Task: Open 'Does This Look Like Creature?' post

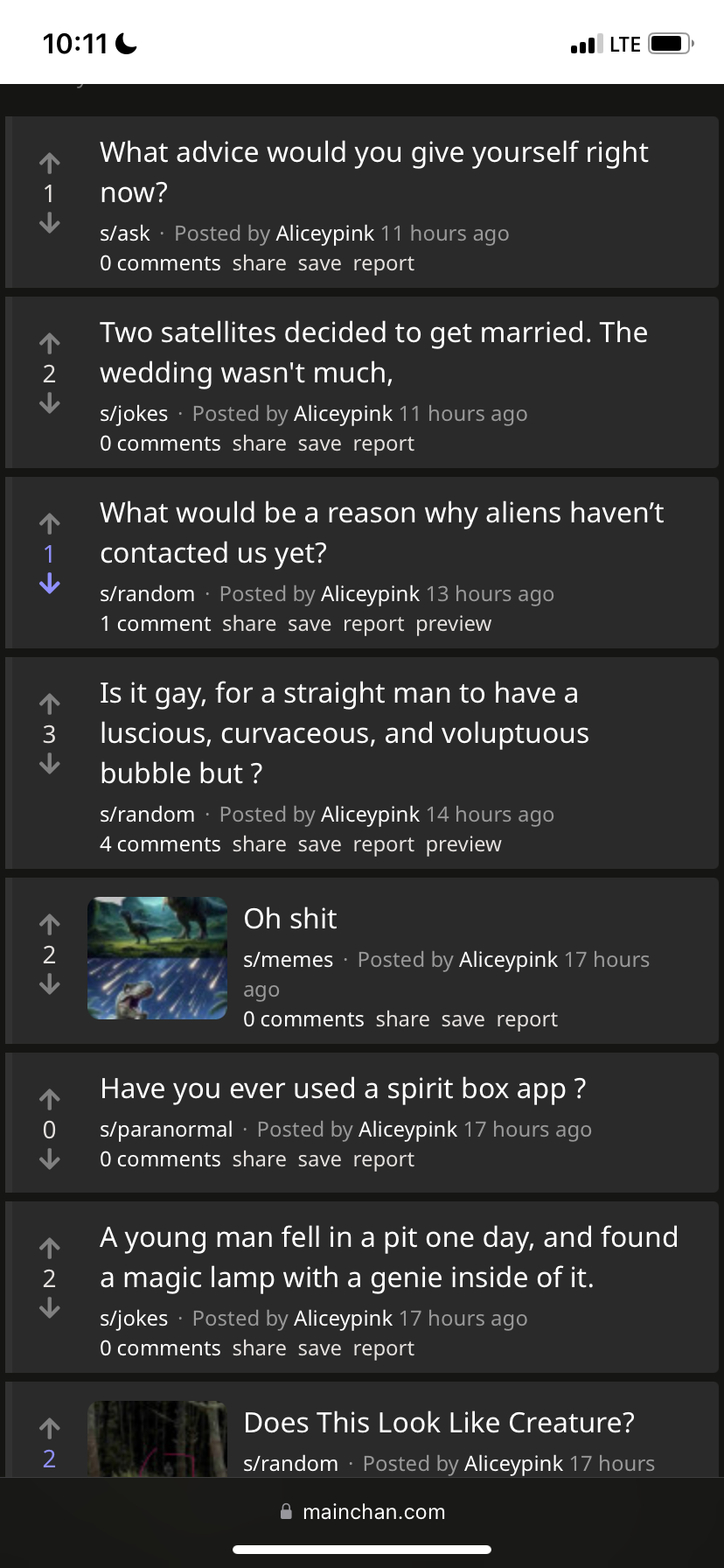Action: (x=438, y=1423)
